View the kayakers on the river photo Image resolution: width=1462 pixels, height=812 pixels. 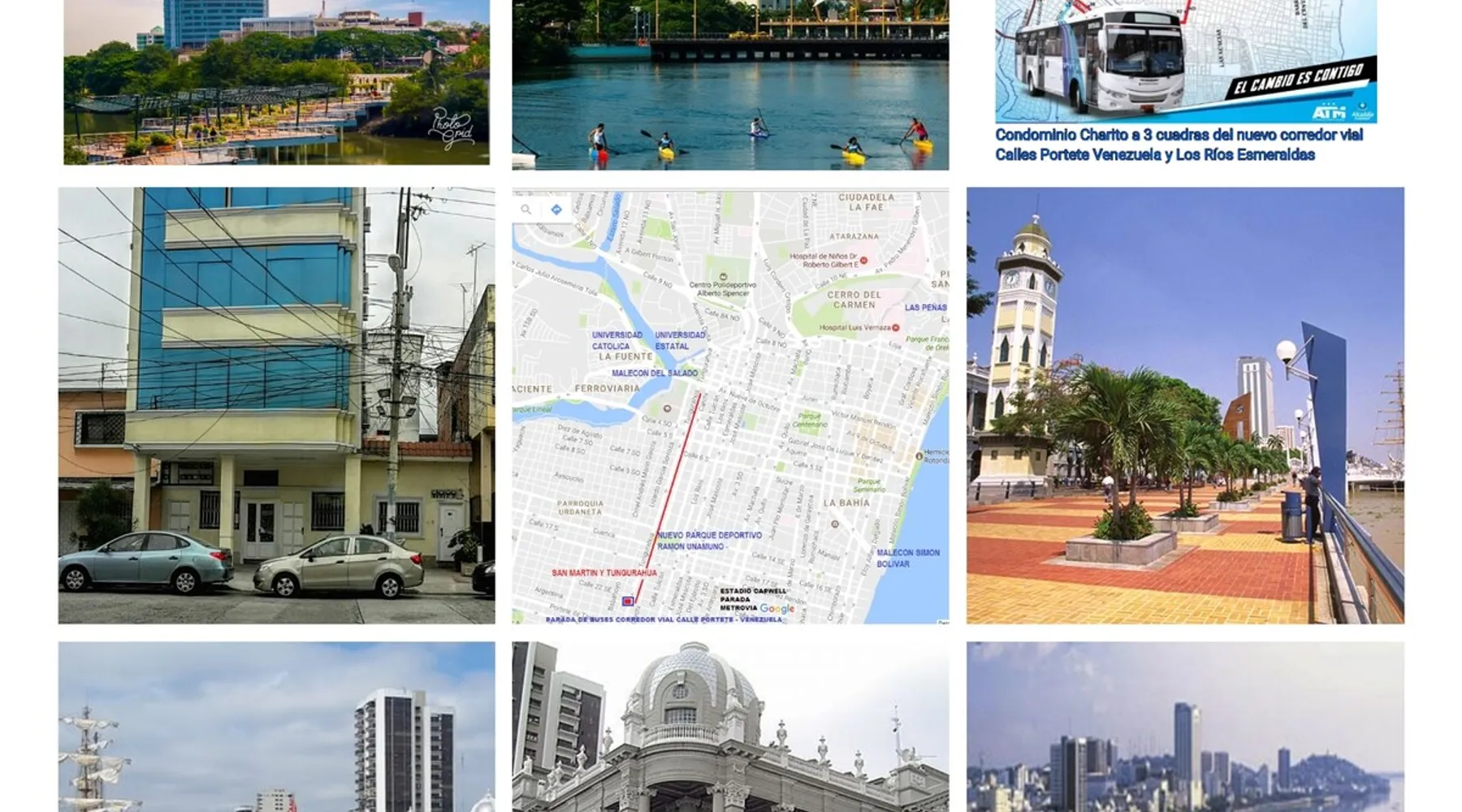pyautogui.click(x=730, y=84)
